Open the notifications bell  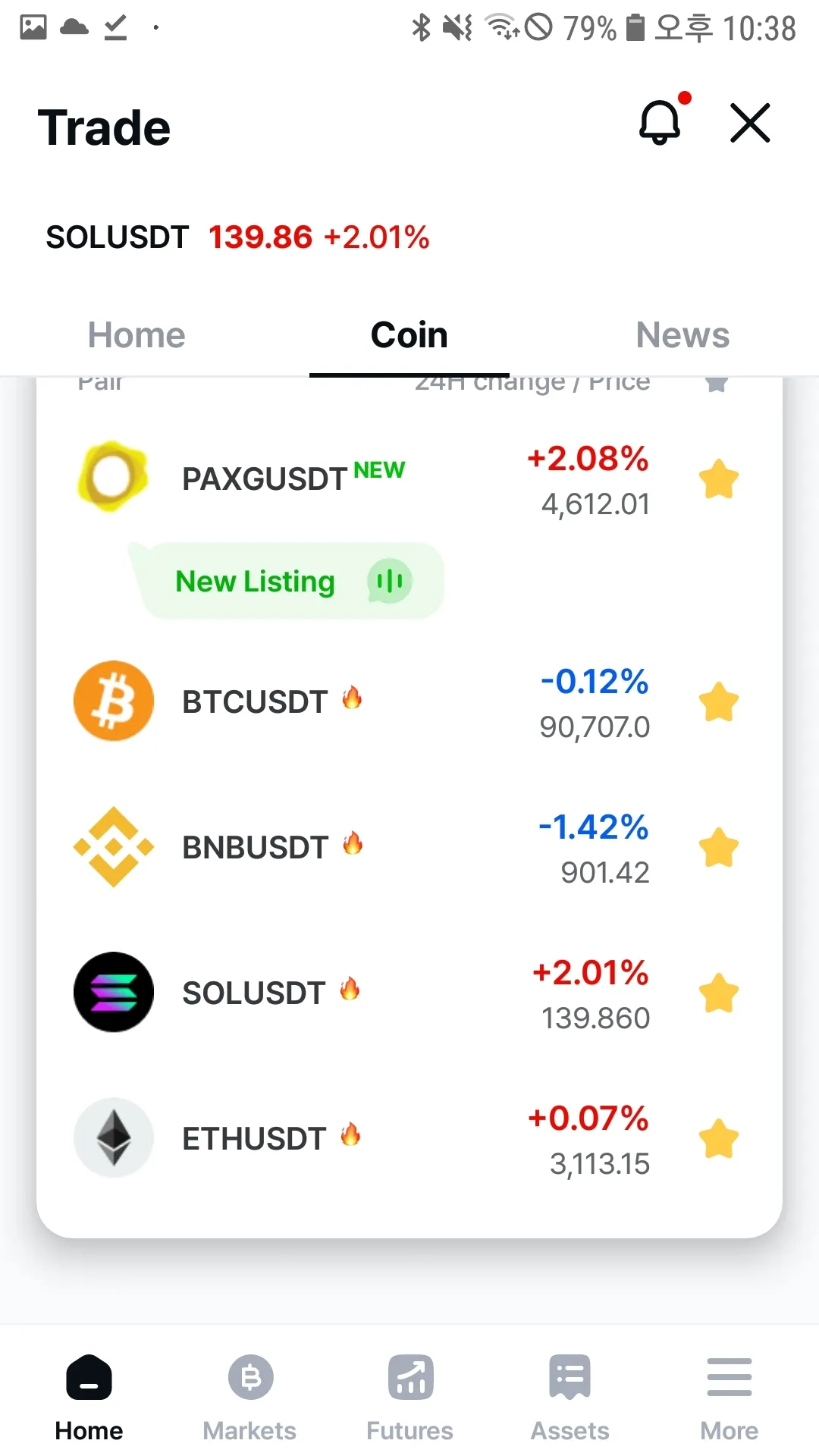tap(661, 122)
